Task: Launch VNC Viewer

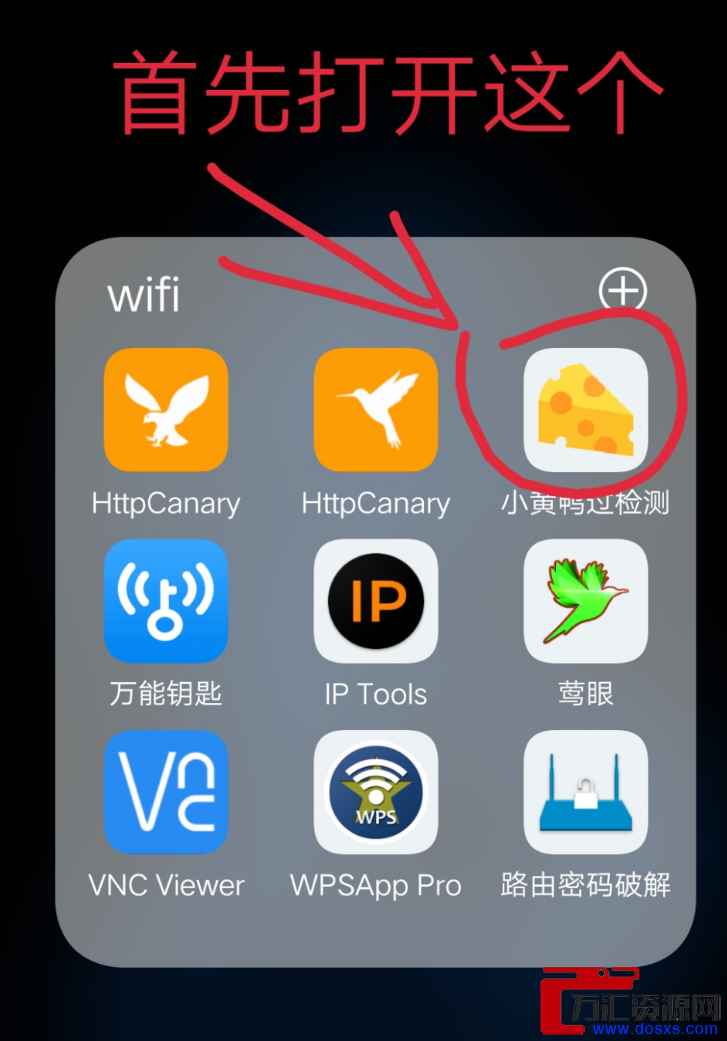Action: pyautogui.click(x=166, y=792)
